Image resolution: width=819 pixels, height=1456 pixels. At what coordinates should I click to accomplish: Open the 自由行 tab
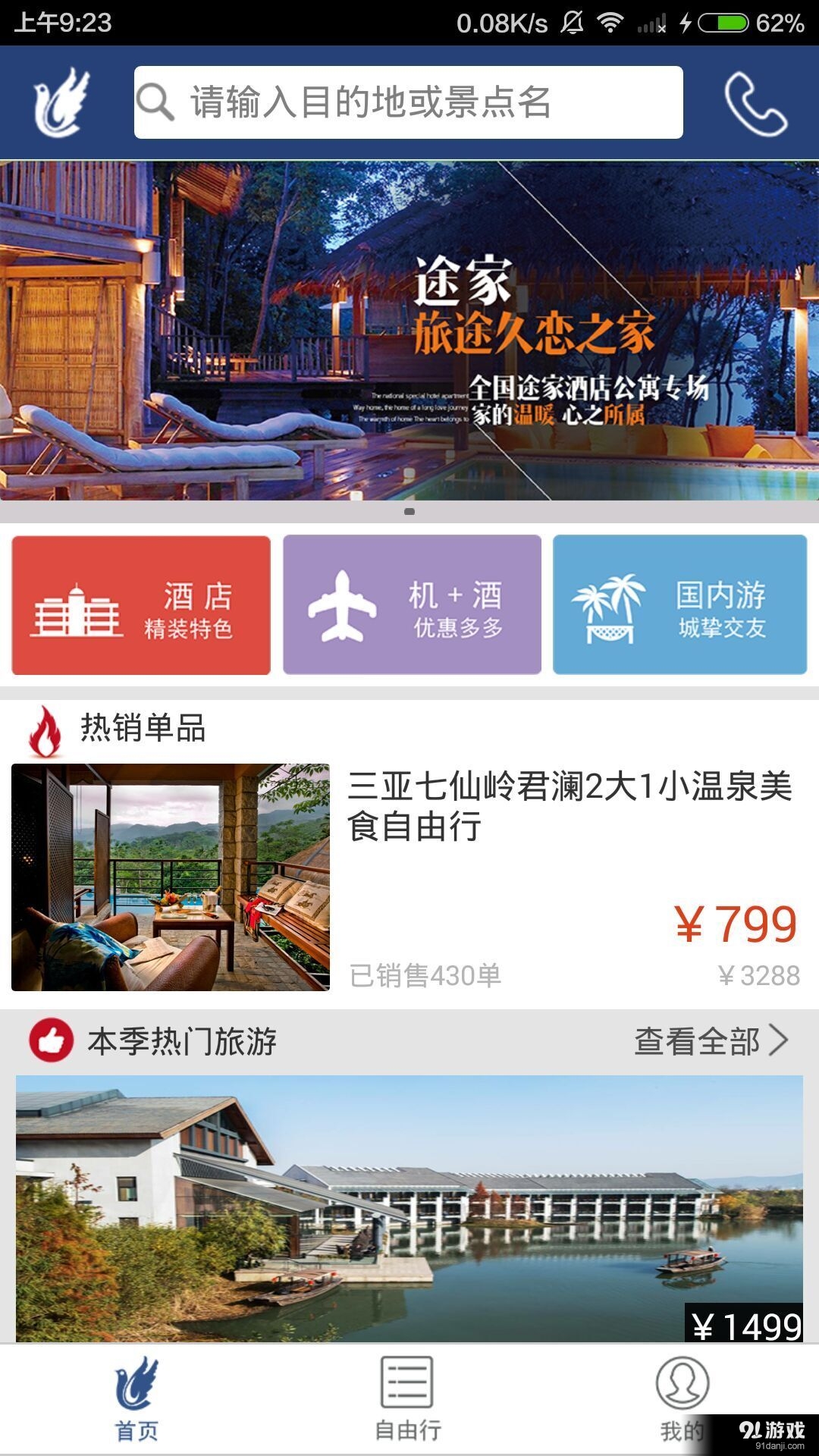[407, 1399]
